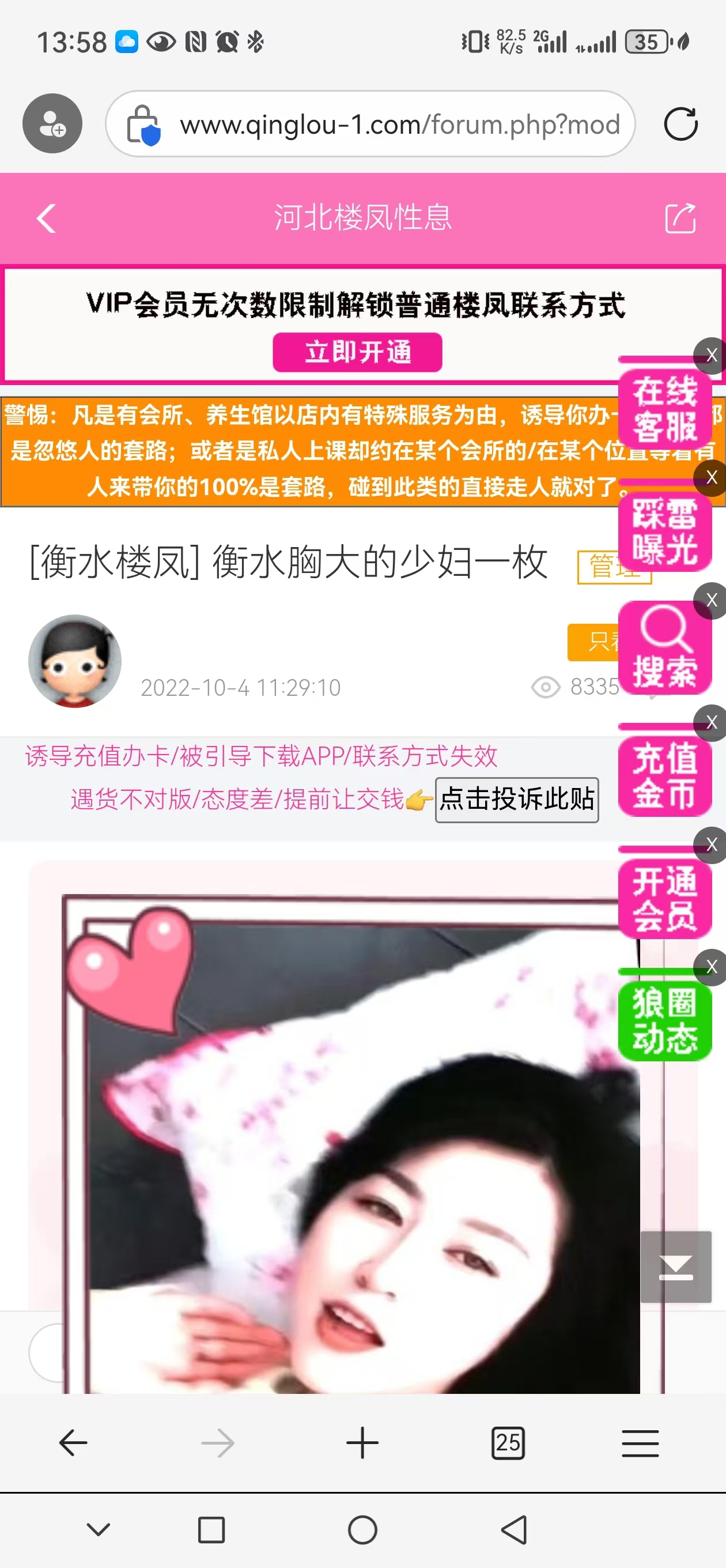This screenshot has width=726, height=1568.
Task: Dismiss the 在线客服 floating button
Action: tap(711, 355)
